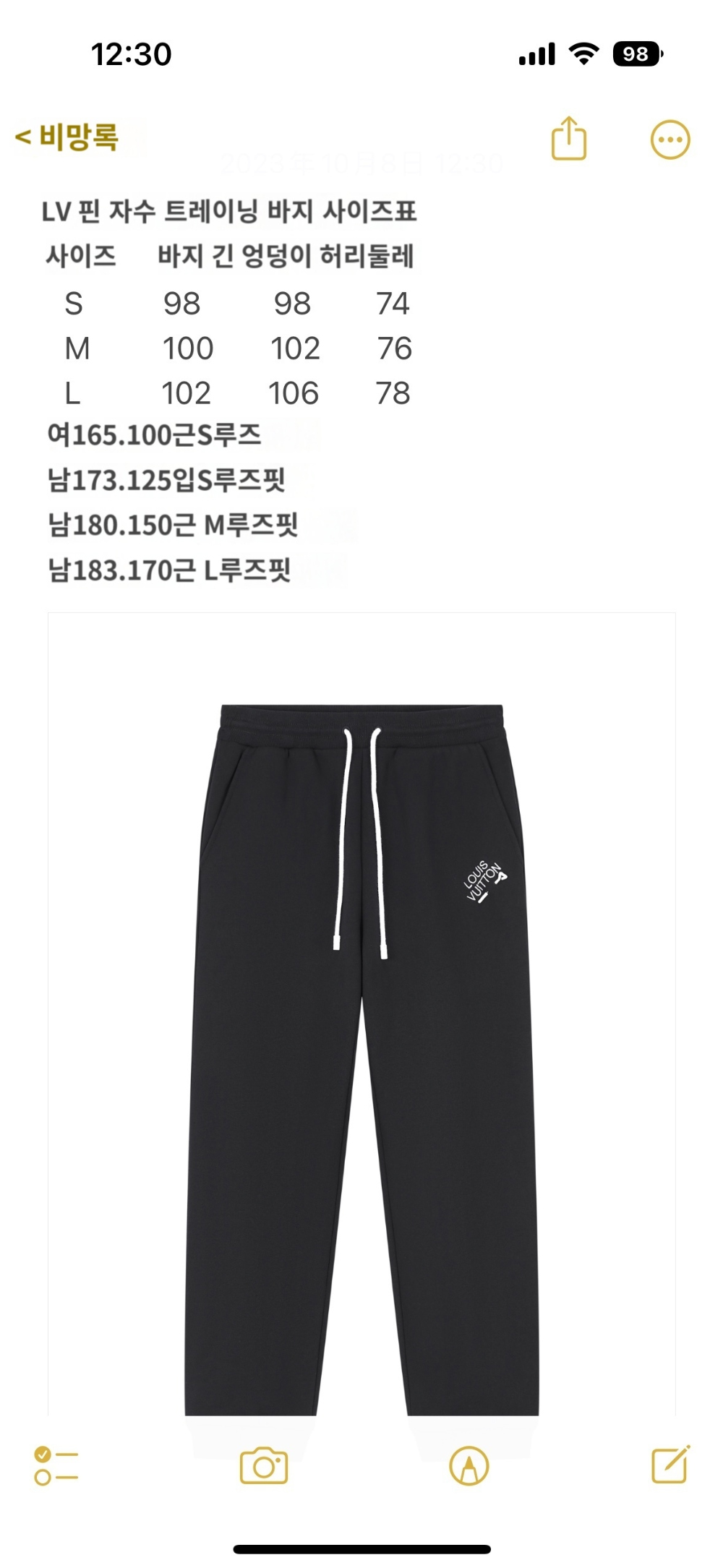The height and width of the screenshot is (1568, 723).
Task: Open the camera attachment option
Action: coord(263,1466)
